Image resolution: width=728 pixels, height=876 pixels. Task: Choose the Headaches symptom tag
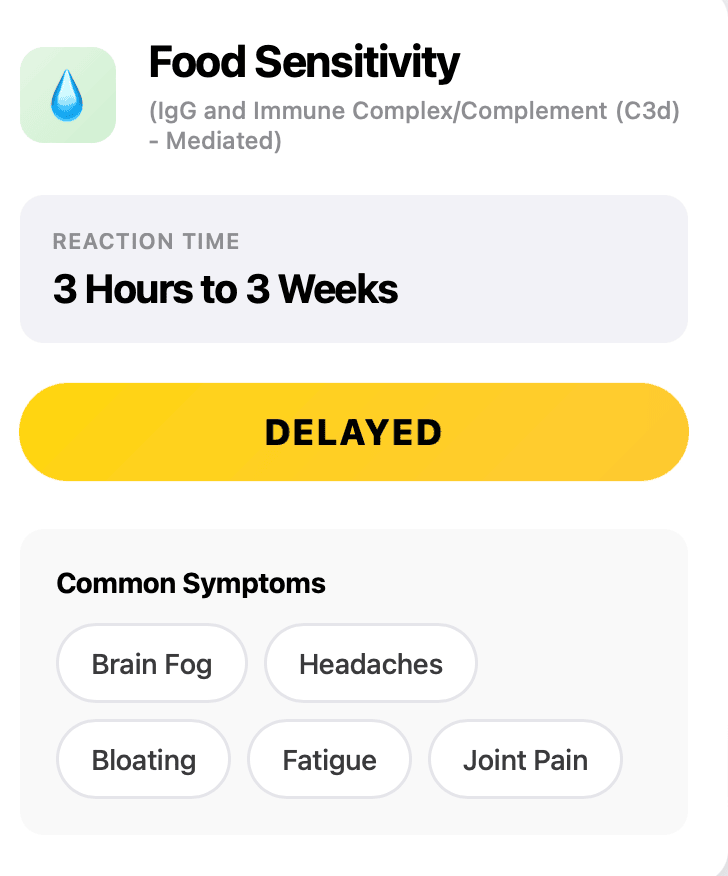[x=370, y=663]
